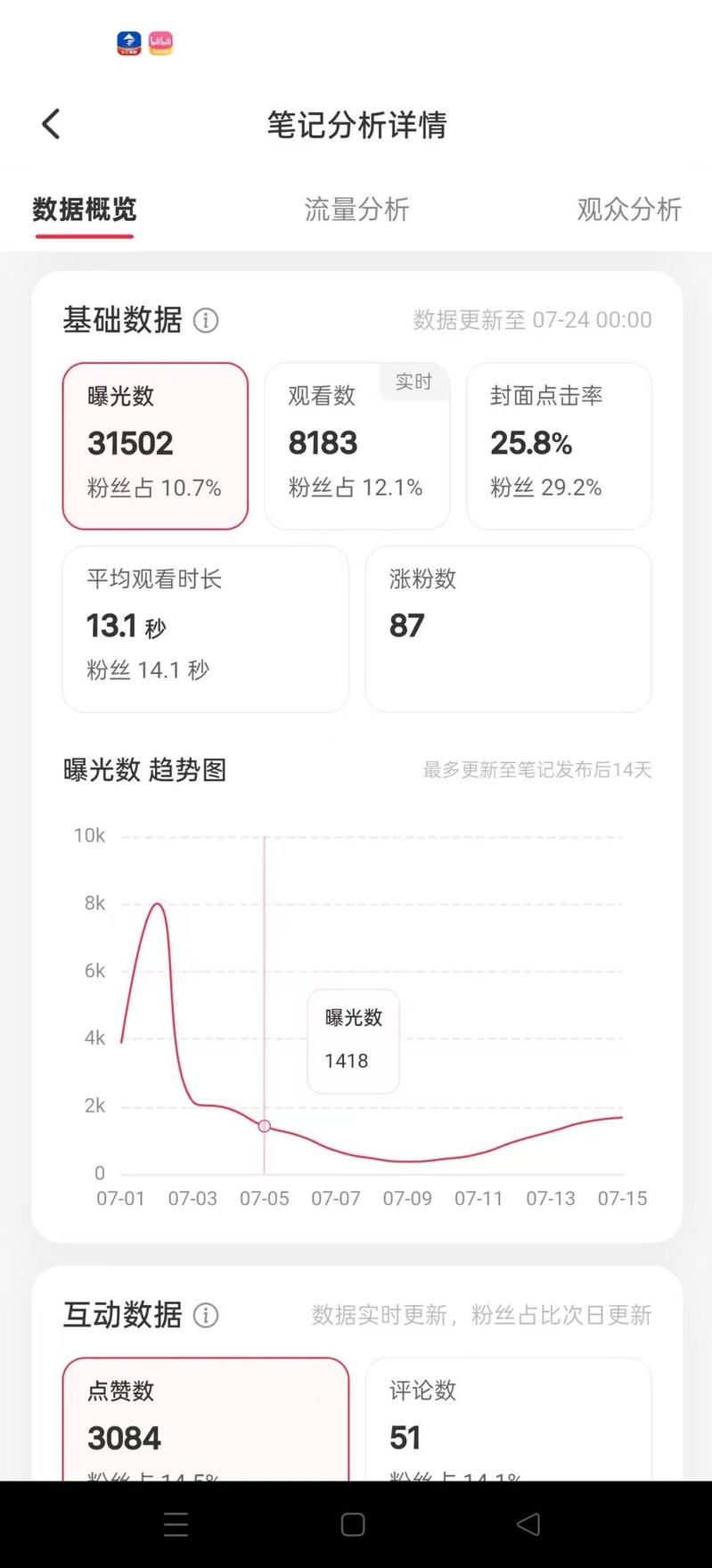Select the 观看数 metric card
The image size is (712, 1568).
(x=356, y=446)
